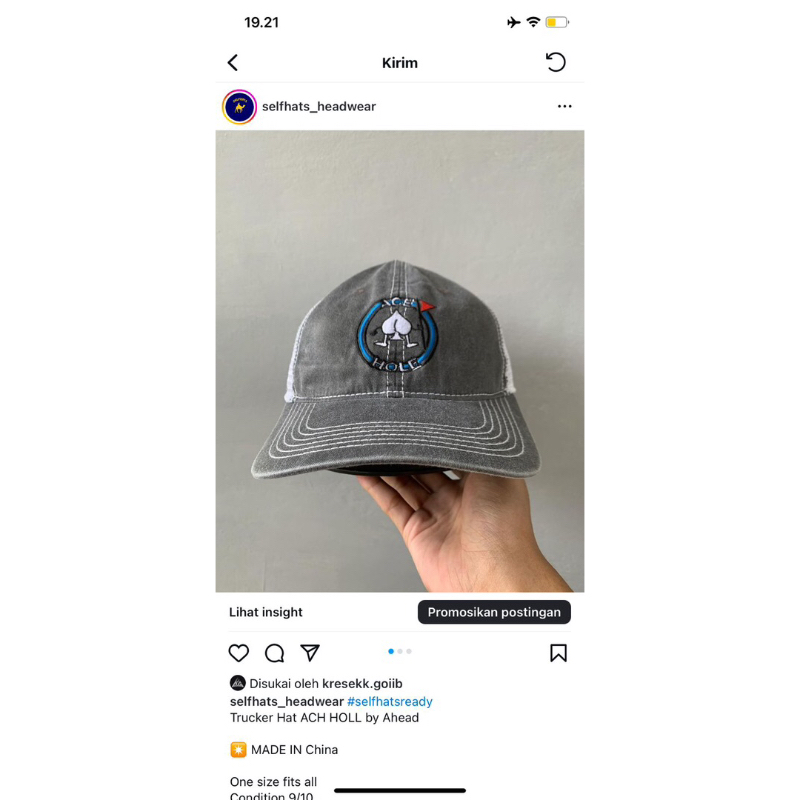Tap Lihat insight
Image resolution: width=800 pixels, height=800 pixels.
[x=266, y=612]
